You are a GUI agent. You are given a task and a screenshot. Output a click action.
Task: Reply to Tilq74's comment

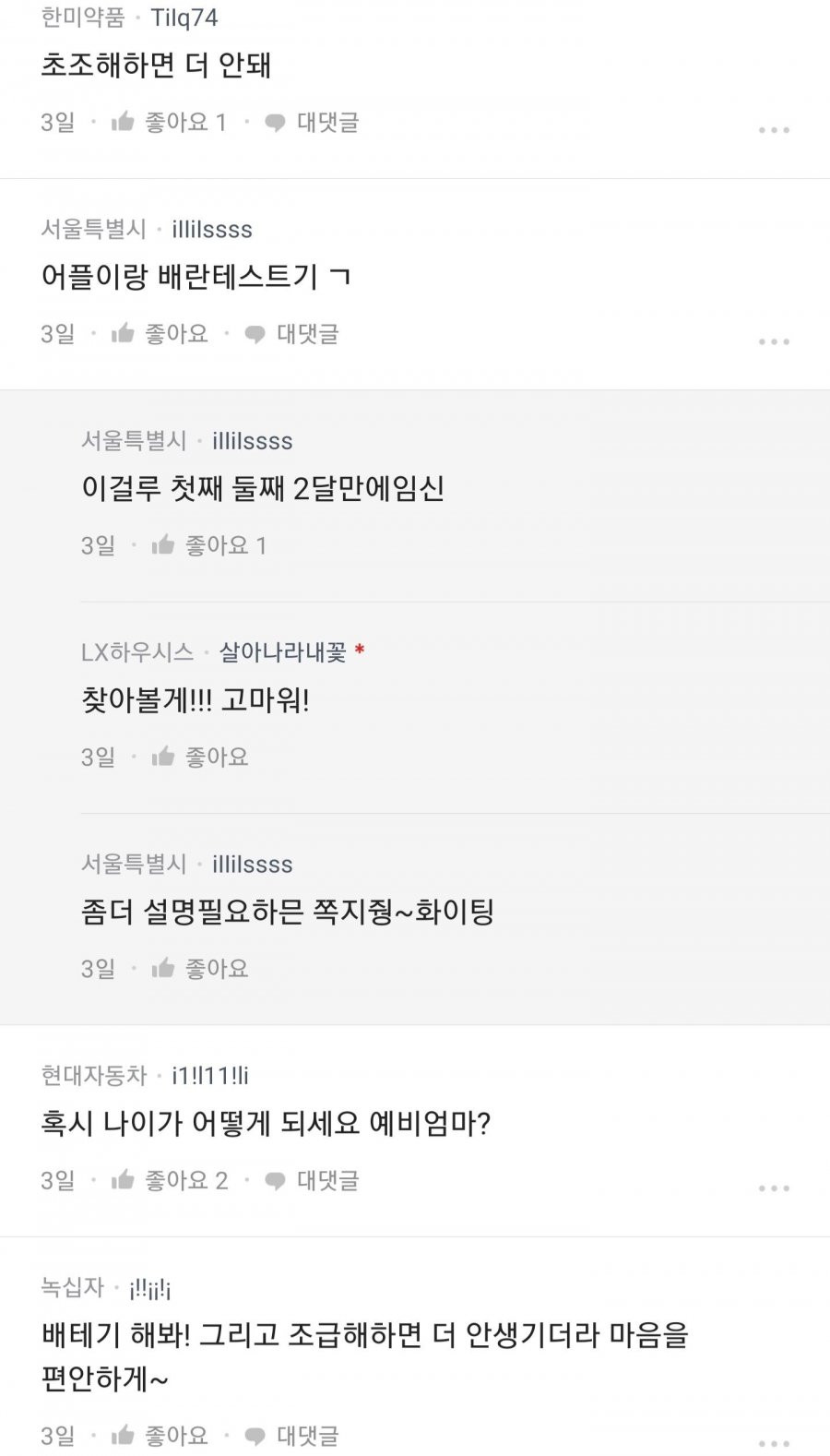312,123
